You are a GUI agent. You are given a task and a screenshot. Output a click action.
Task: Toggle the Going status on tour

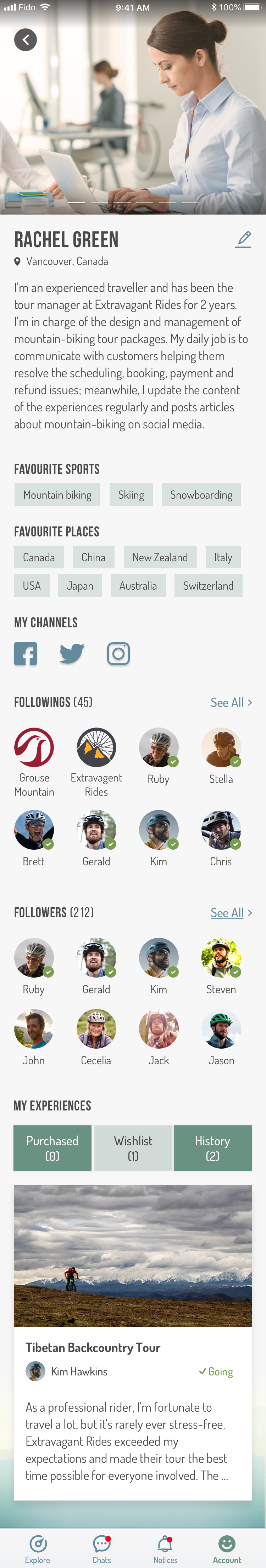coord(216,1372)
